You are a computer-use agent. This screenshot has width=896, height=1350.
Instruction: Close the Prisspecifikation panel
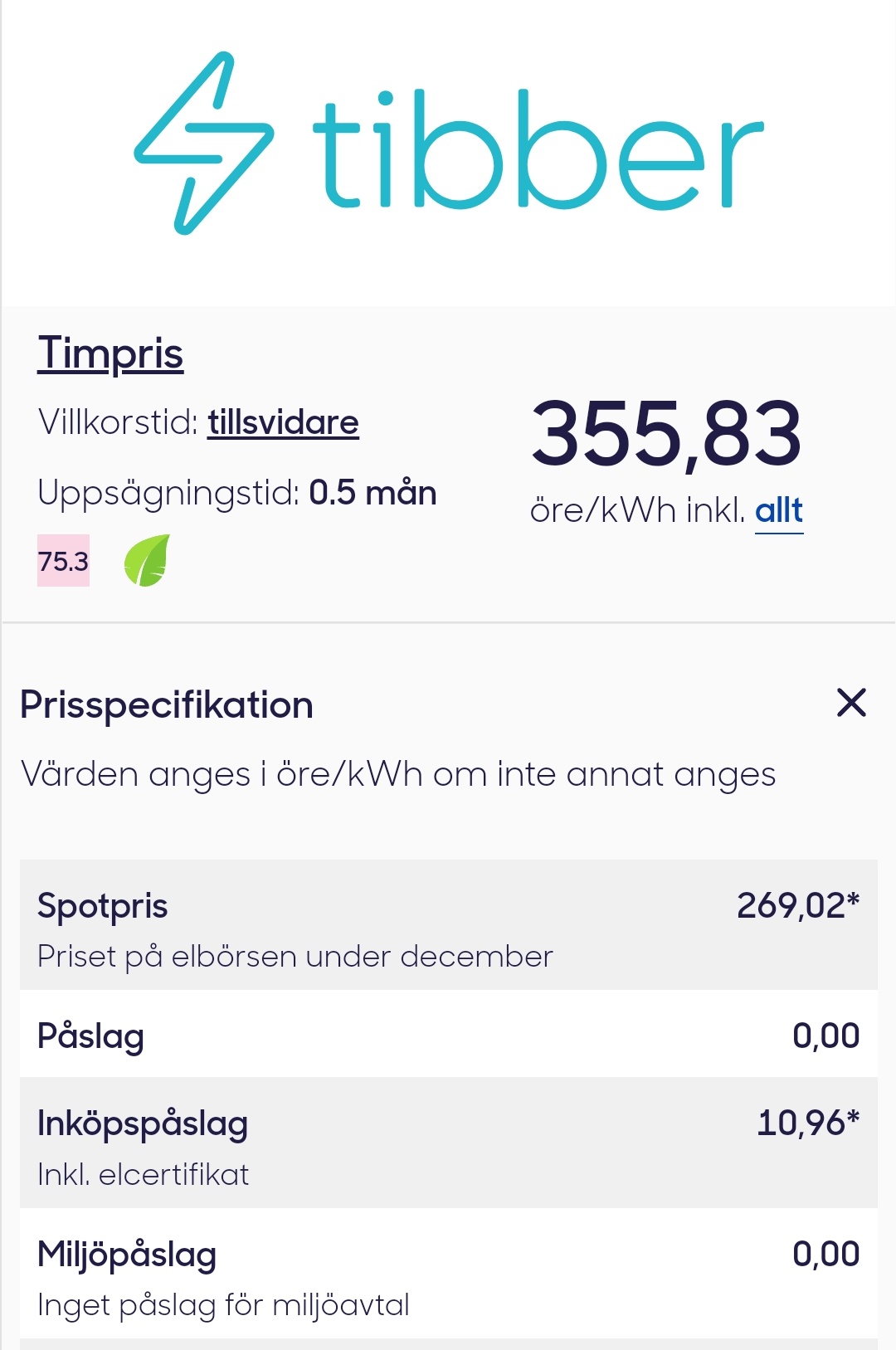click(x=851, y=703)
